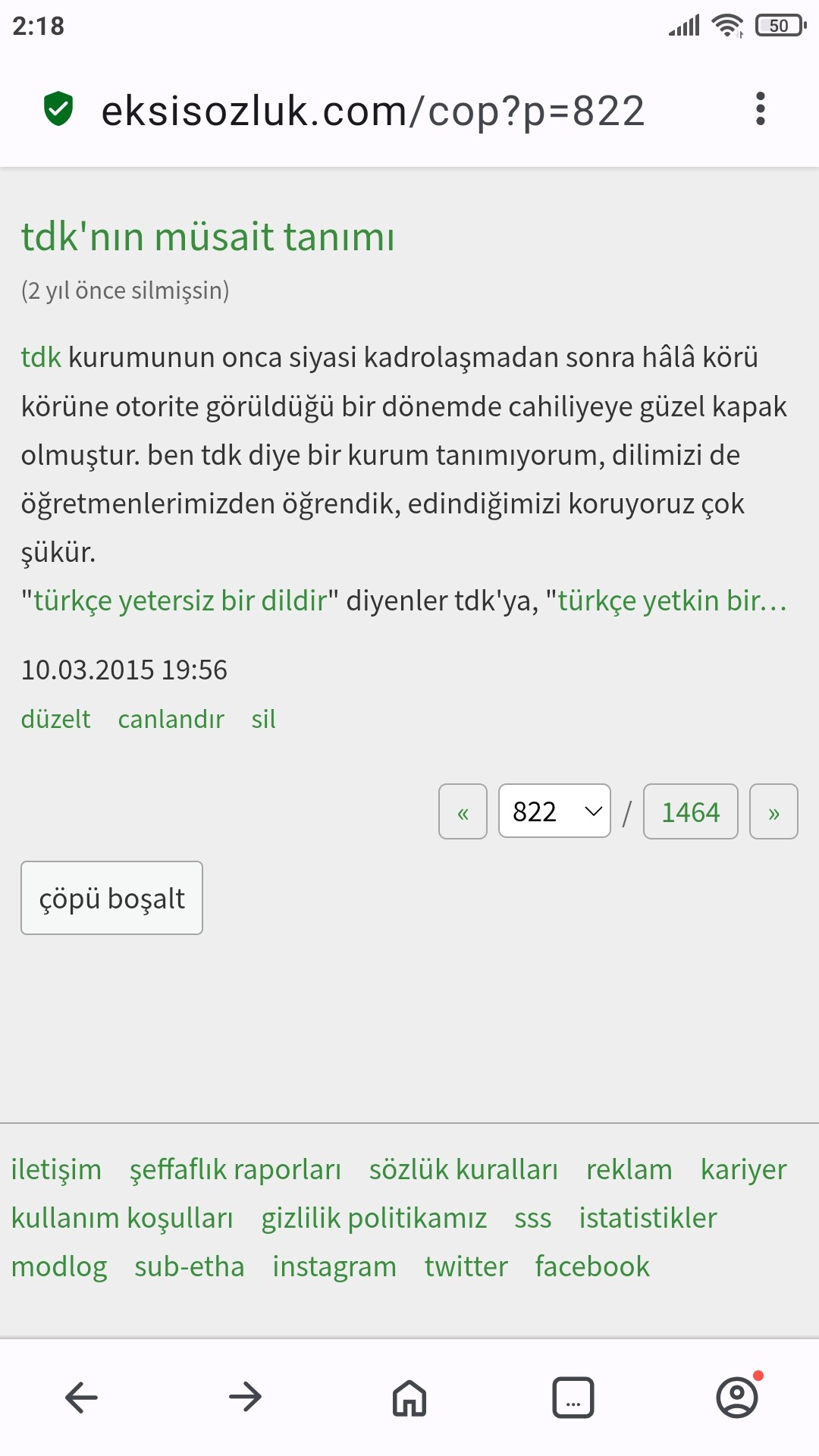The image size is (819, 1456).
Task: View şeffaflık raporları
Action: coord(235,1169)
